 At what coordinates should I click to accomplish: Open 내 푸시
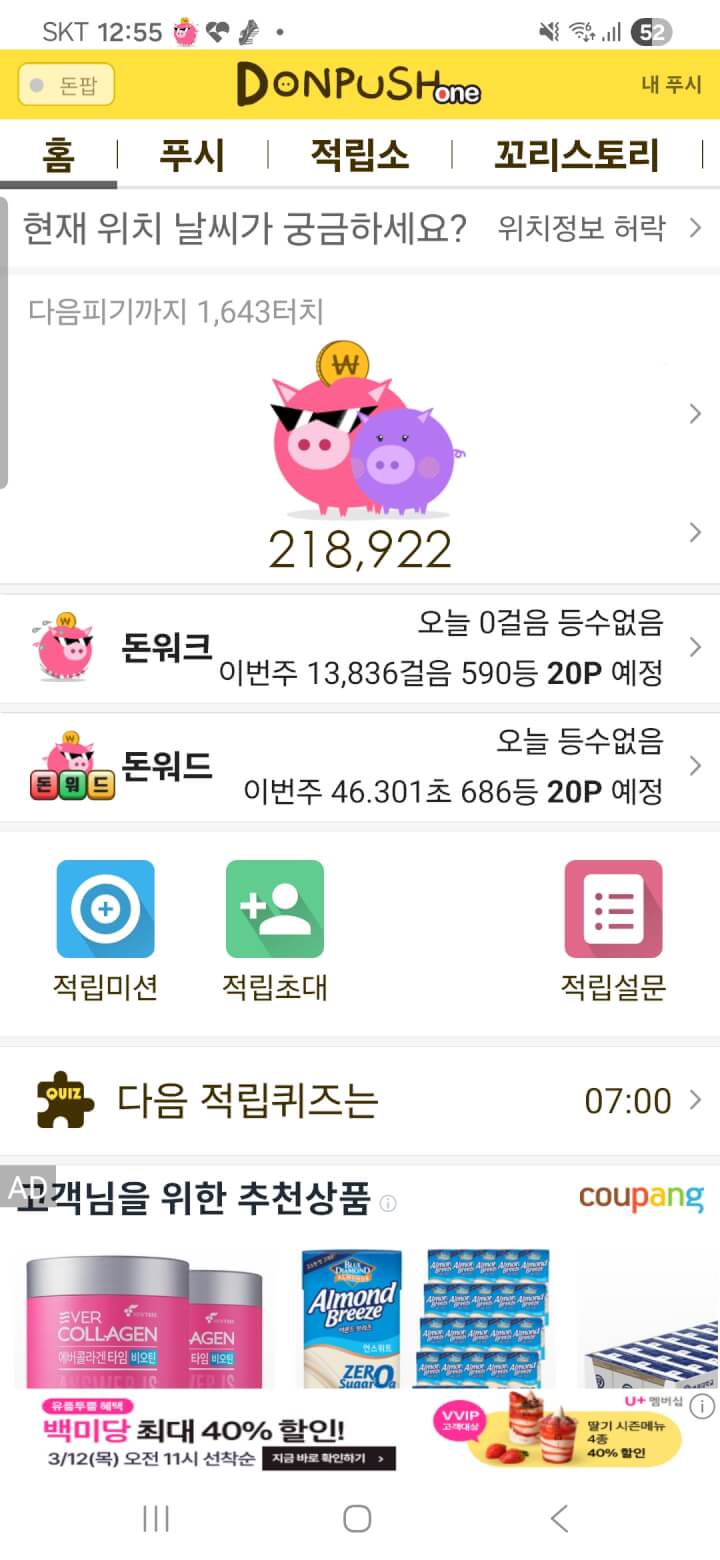coord(671,85)
